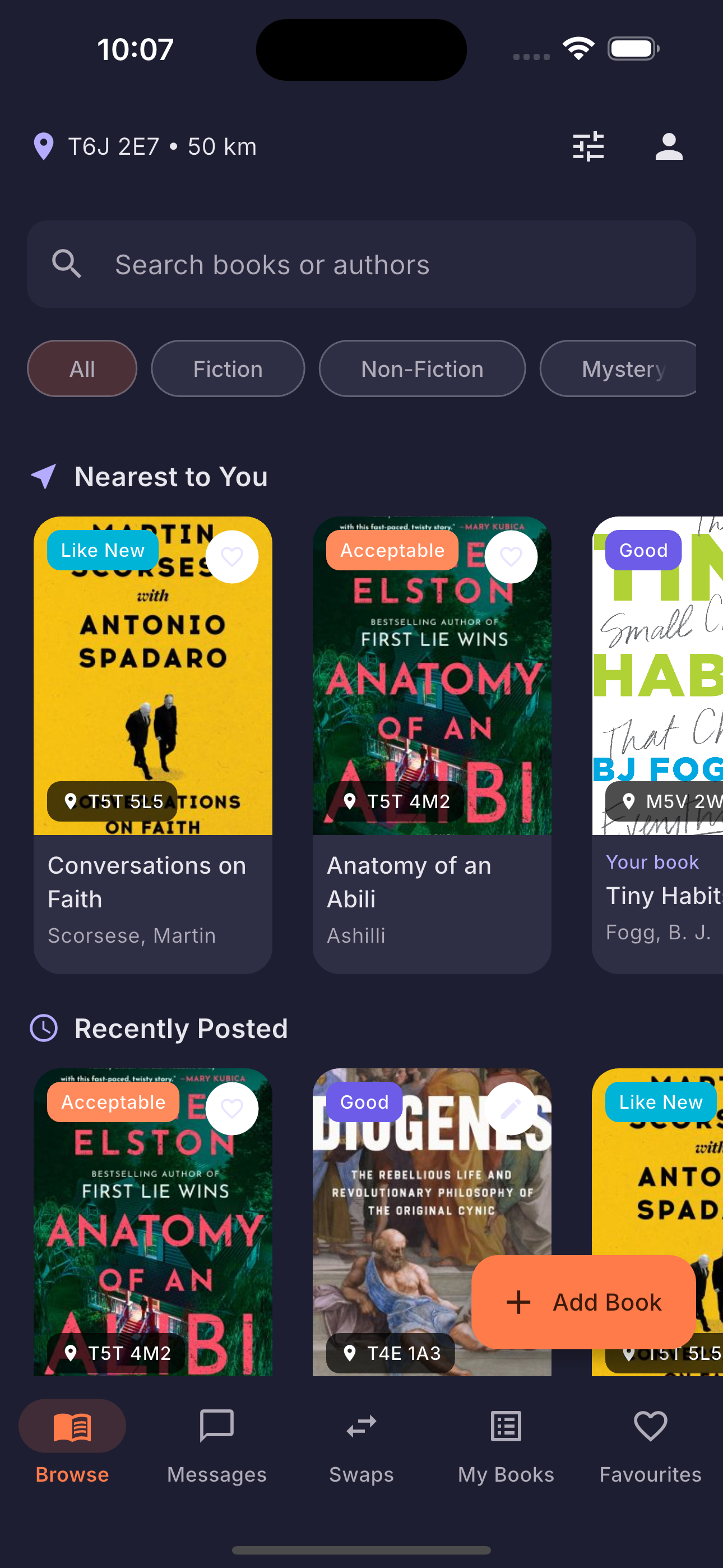Favourite the recently posted Anatomy book
The image size is (723, 1568).
pyautogui.click(x=232, y=1108)
